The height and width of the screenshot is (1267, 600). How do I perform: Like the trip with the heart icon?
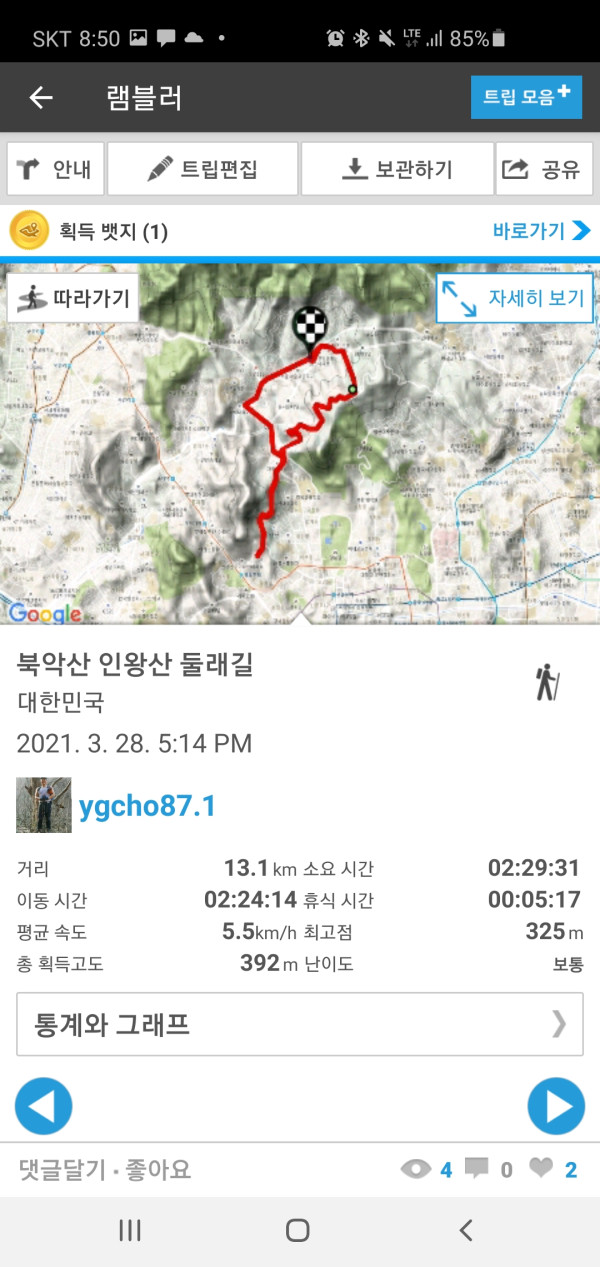pyautogui.click(x=542, y=1168)
